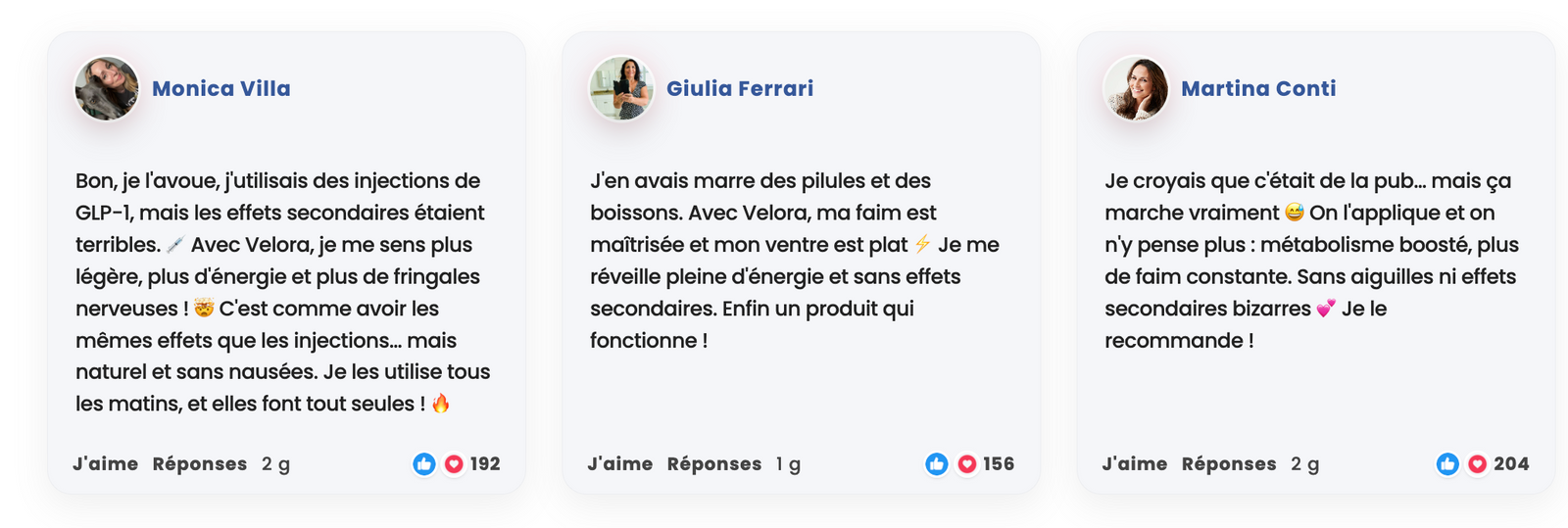The height and width of the screenshot is (528, 1568).
Task: Open replies under Monica Villa's comment
Action: (x=199, y=463)
